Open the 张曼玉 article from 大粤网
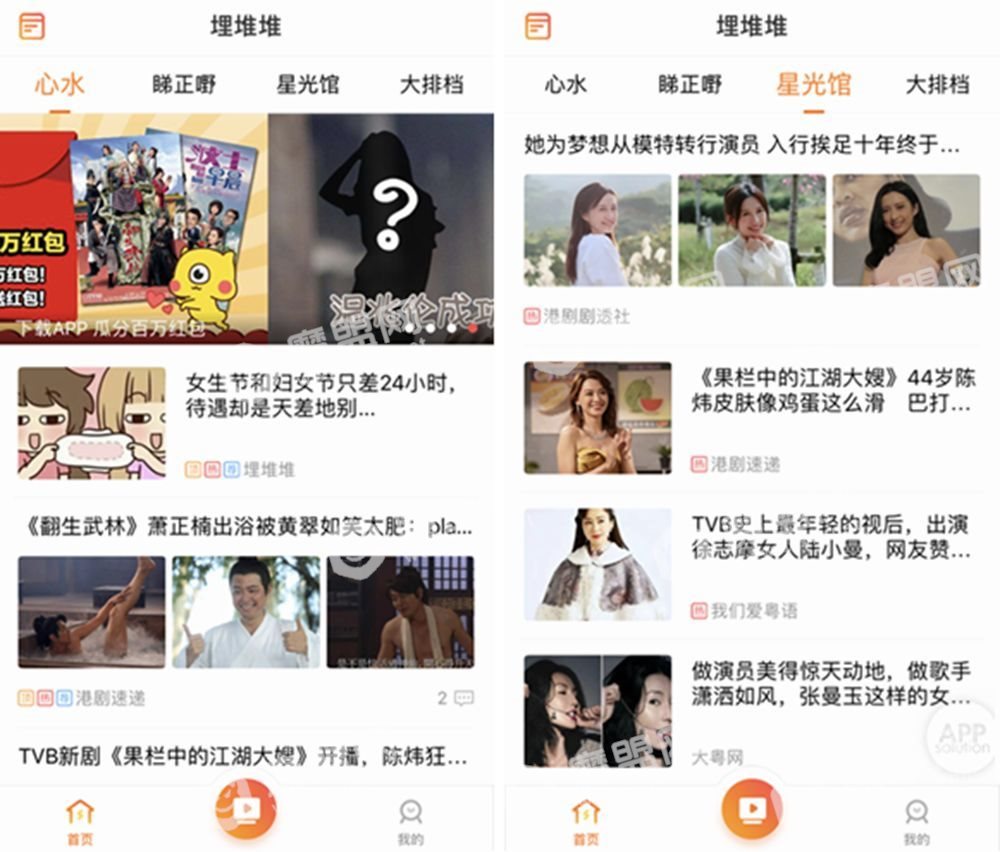The image size is (1000, 852). pos(830,683)
